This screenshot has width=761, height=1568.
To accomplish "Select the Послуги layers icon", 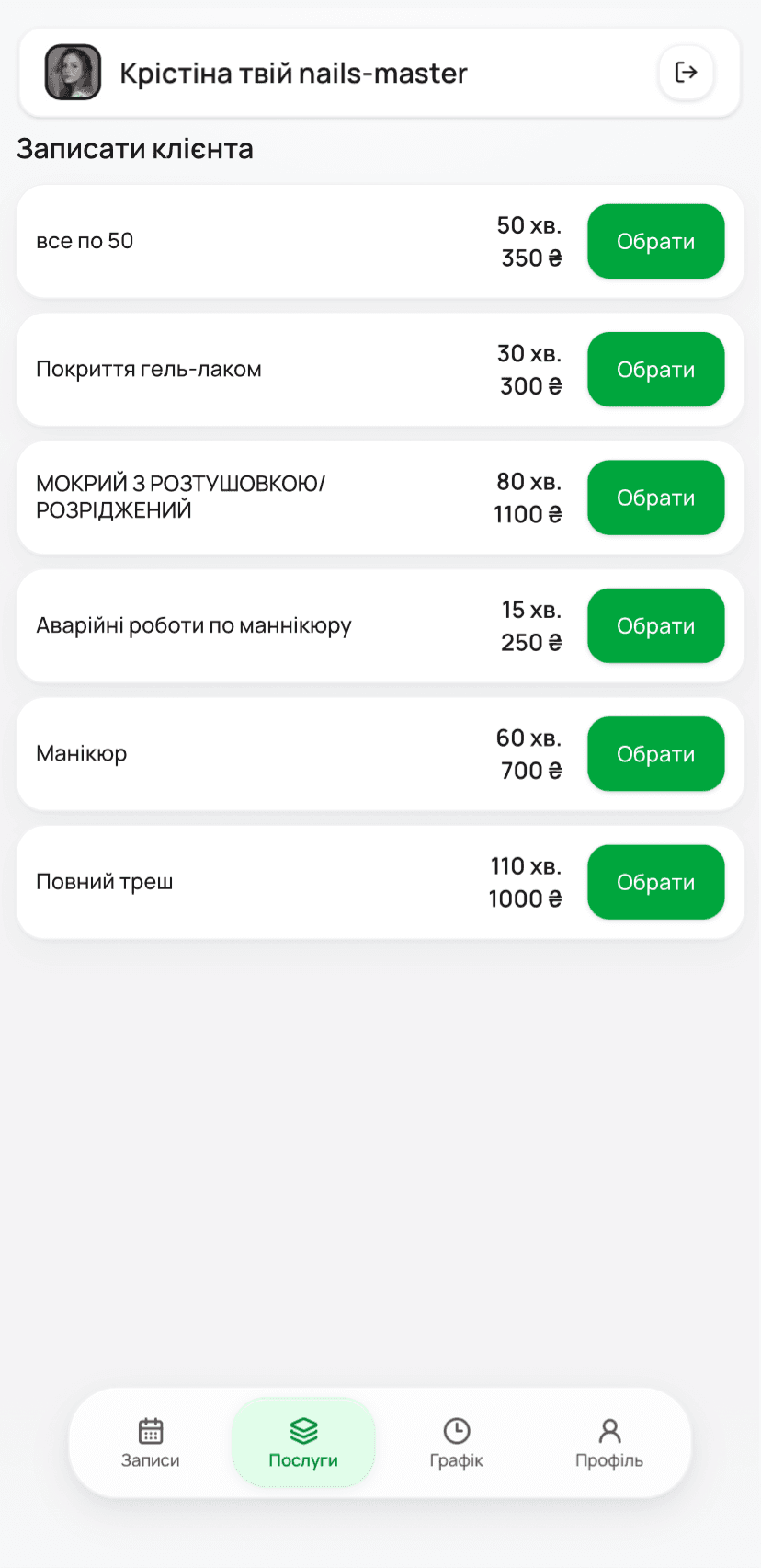I will point(303,1431).
